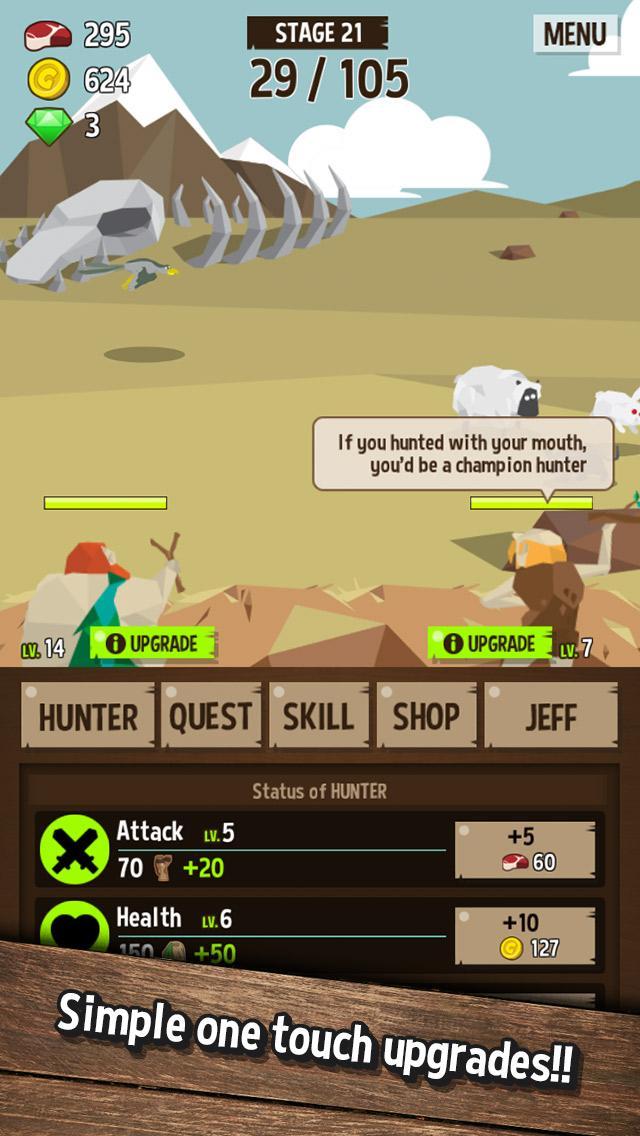
Task: Switch to the SKILL tab
Action: tap(318, 716)
